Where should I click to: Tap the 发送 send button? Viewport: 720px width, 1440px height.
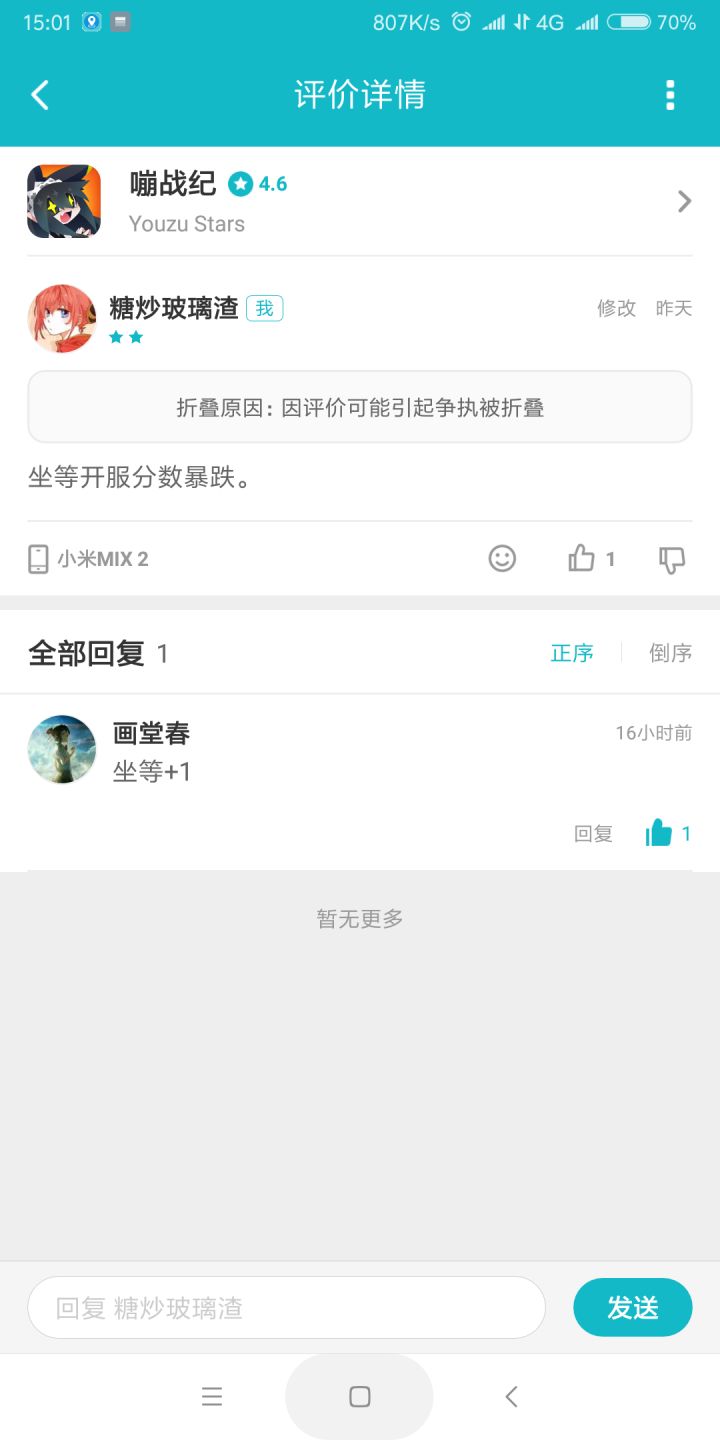point(633,1307)
